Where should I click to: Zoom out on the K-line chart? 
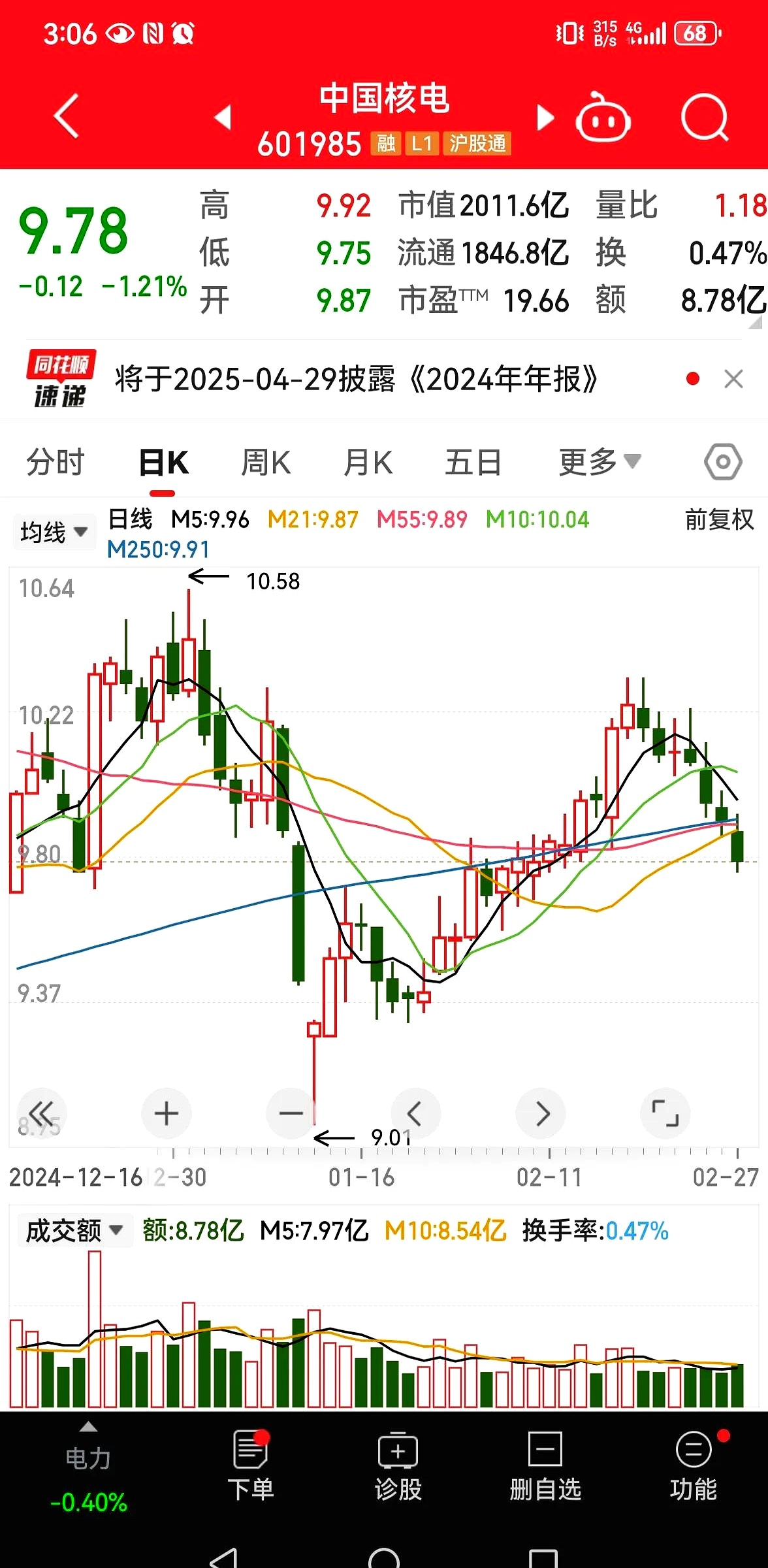[x=291, y=1113]
